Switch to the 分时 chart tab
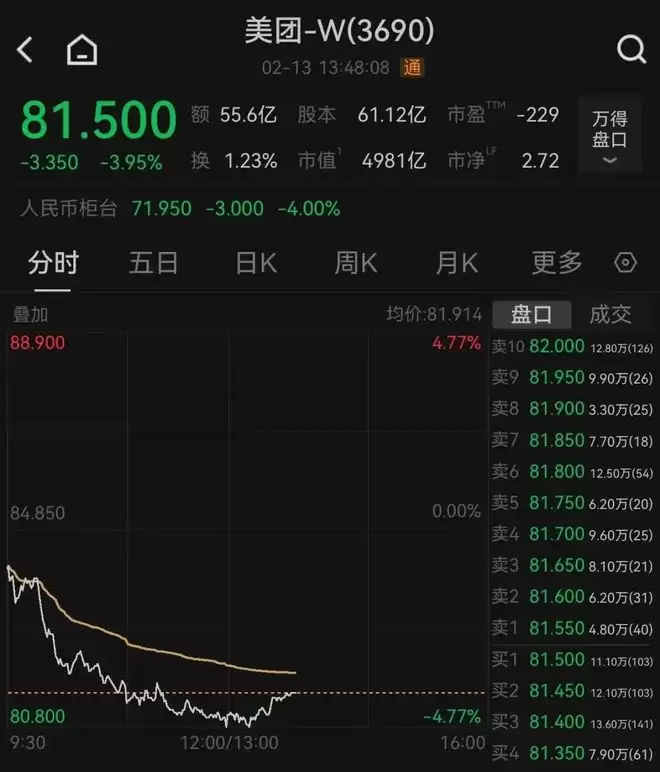The image size is (660, 772). click(53, 263)
